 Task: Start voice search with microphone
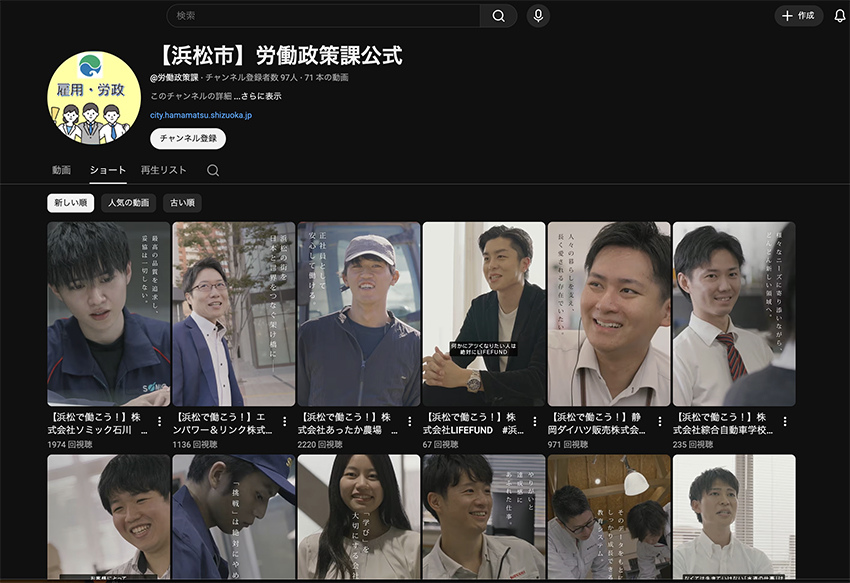point(538,16)
